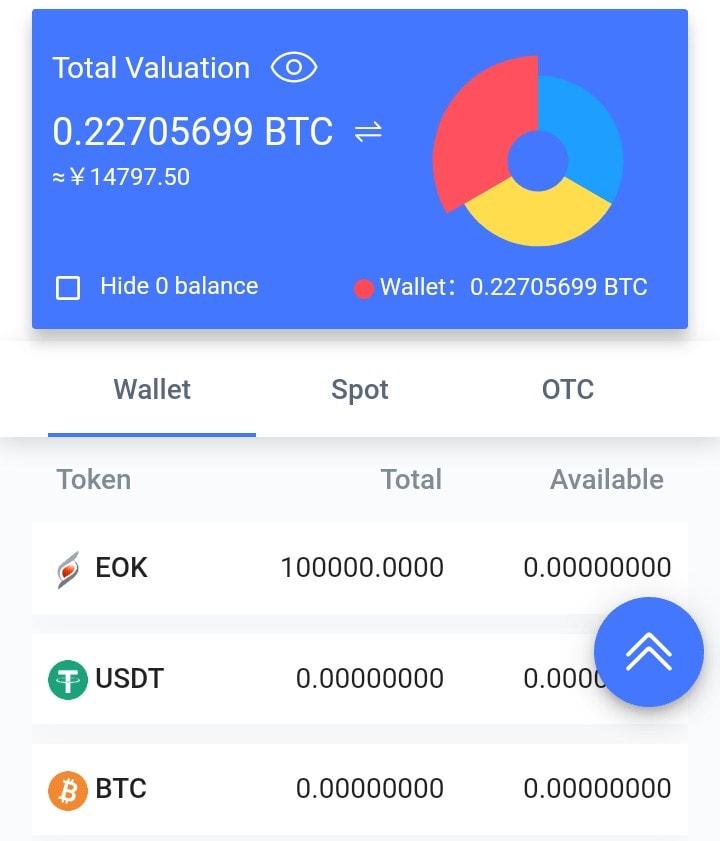The image size is (720, 841).
Task: Select the Wallet tab
Action: tap(152, 389)
